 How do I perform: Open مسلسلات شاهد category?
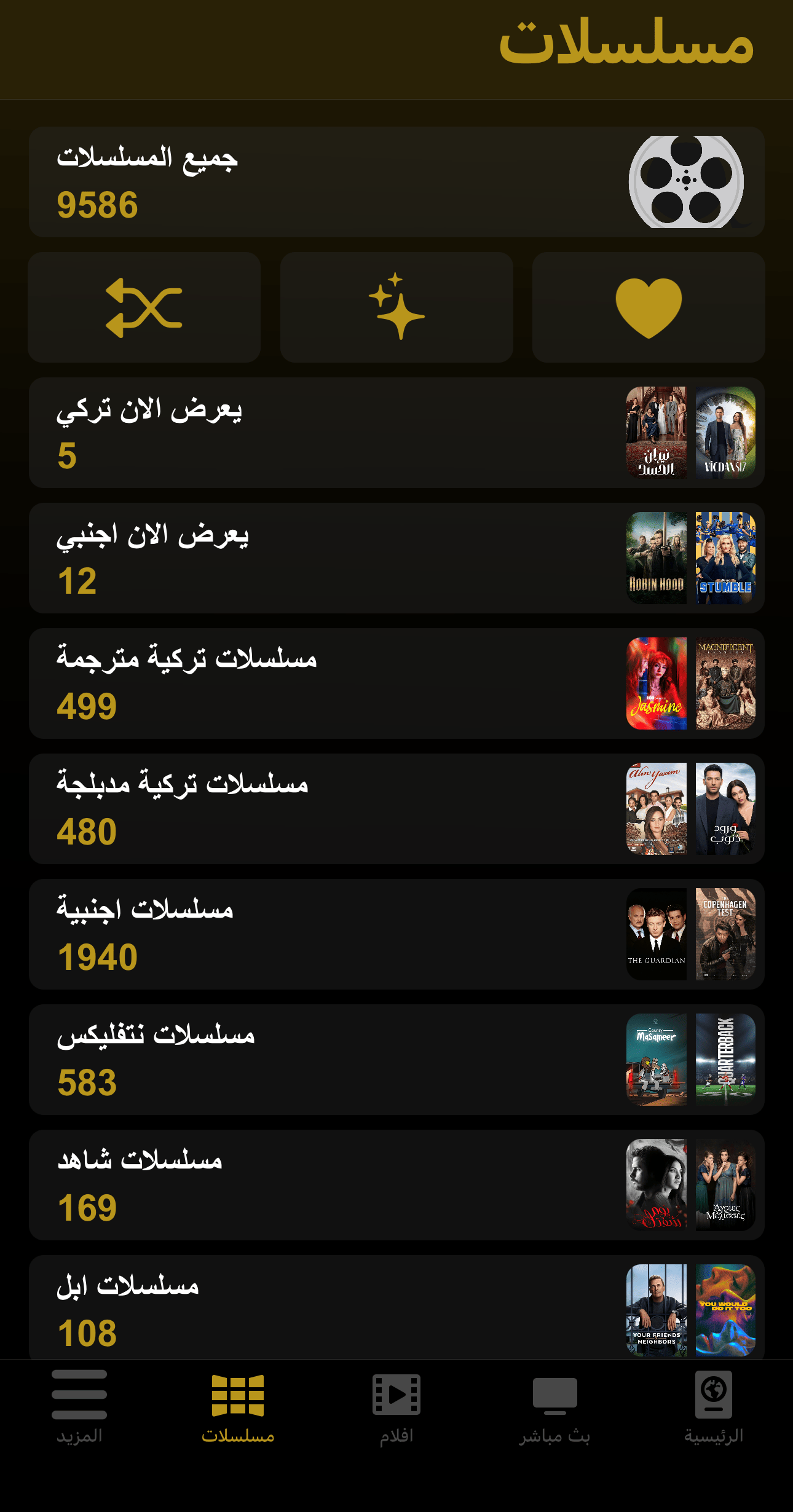(x=396, y=1185)
